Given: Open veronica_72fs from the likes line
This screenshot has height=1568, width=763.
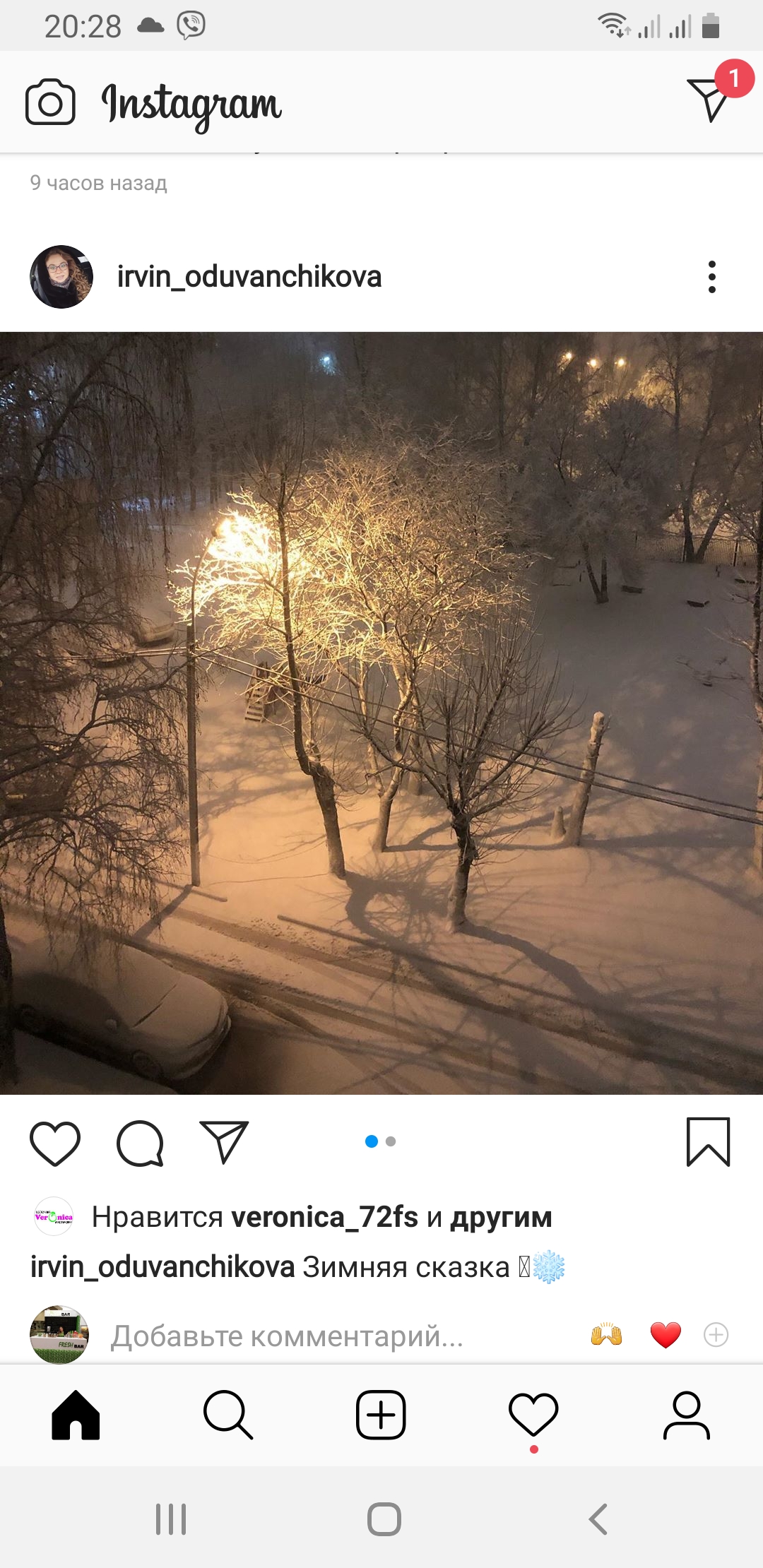Looking at the screenshot, I should click(x=325, y=1217).
